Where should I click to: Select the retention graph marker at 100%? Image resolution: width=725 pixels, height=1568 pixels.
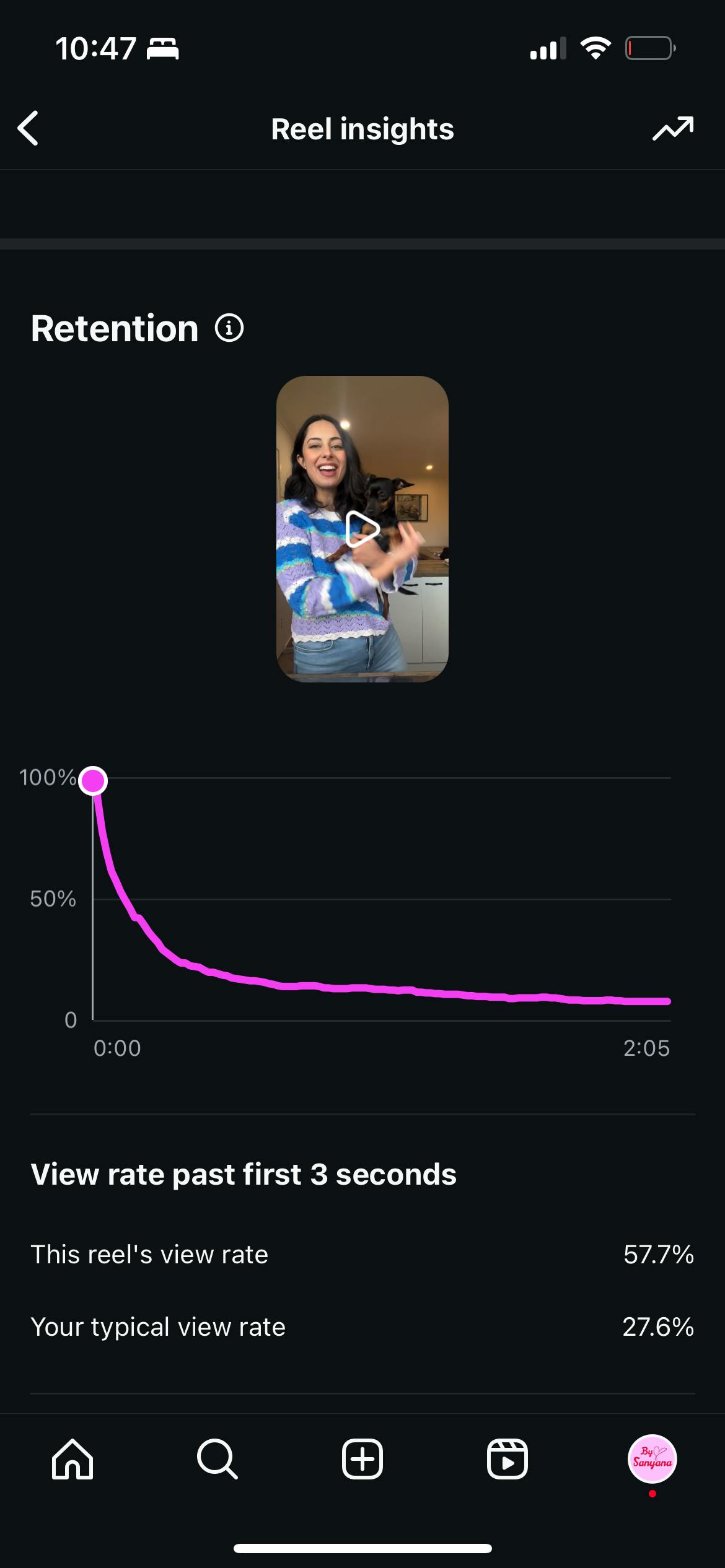click(x=94, y=780)
